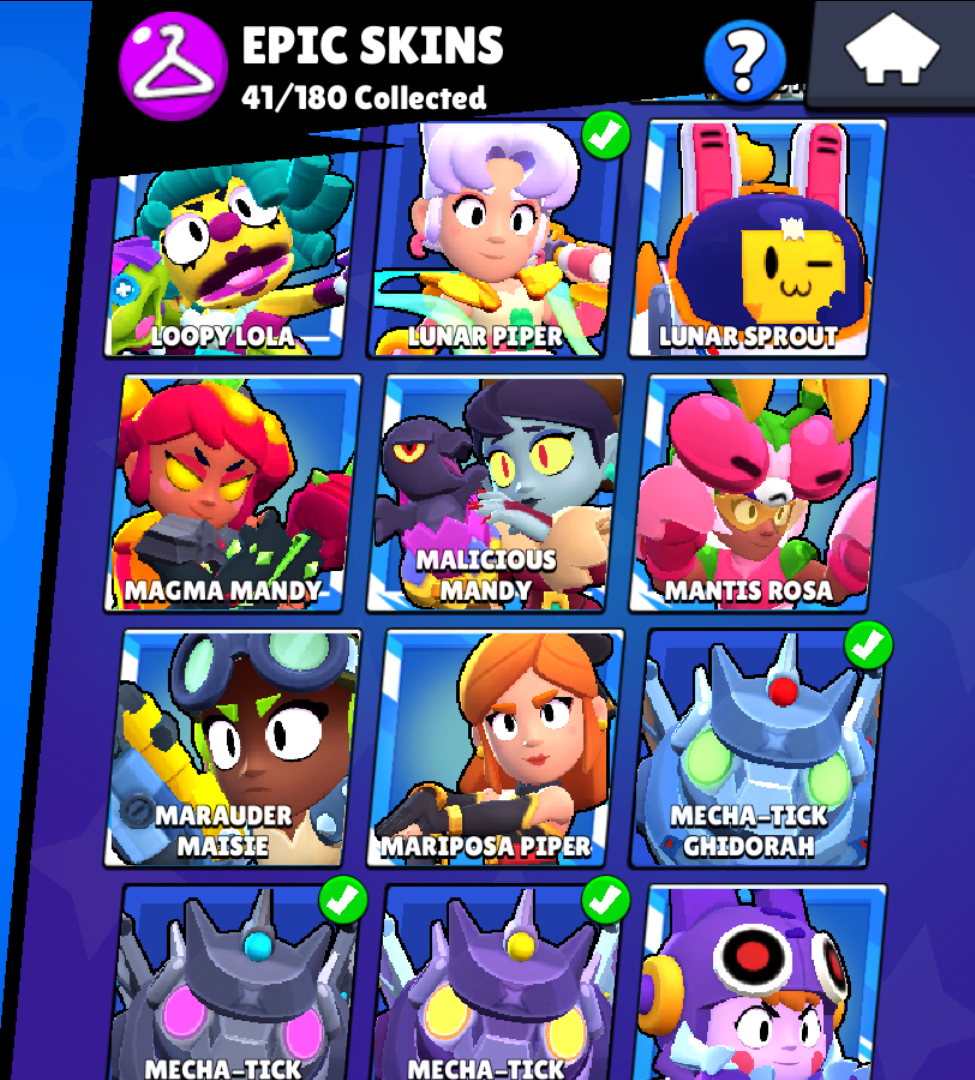The width and height of the screenshot is (975, 1080).
Task: Return to the home screen
Action: [892, 53]
